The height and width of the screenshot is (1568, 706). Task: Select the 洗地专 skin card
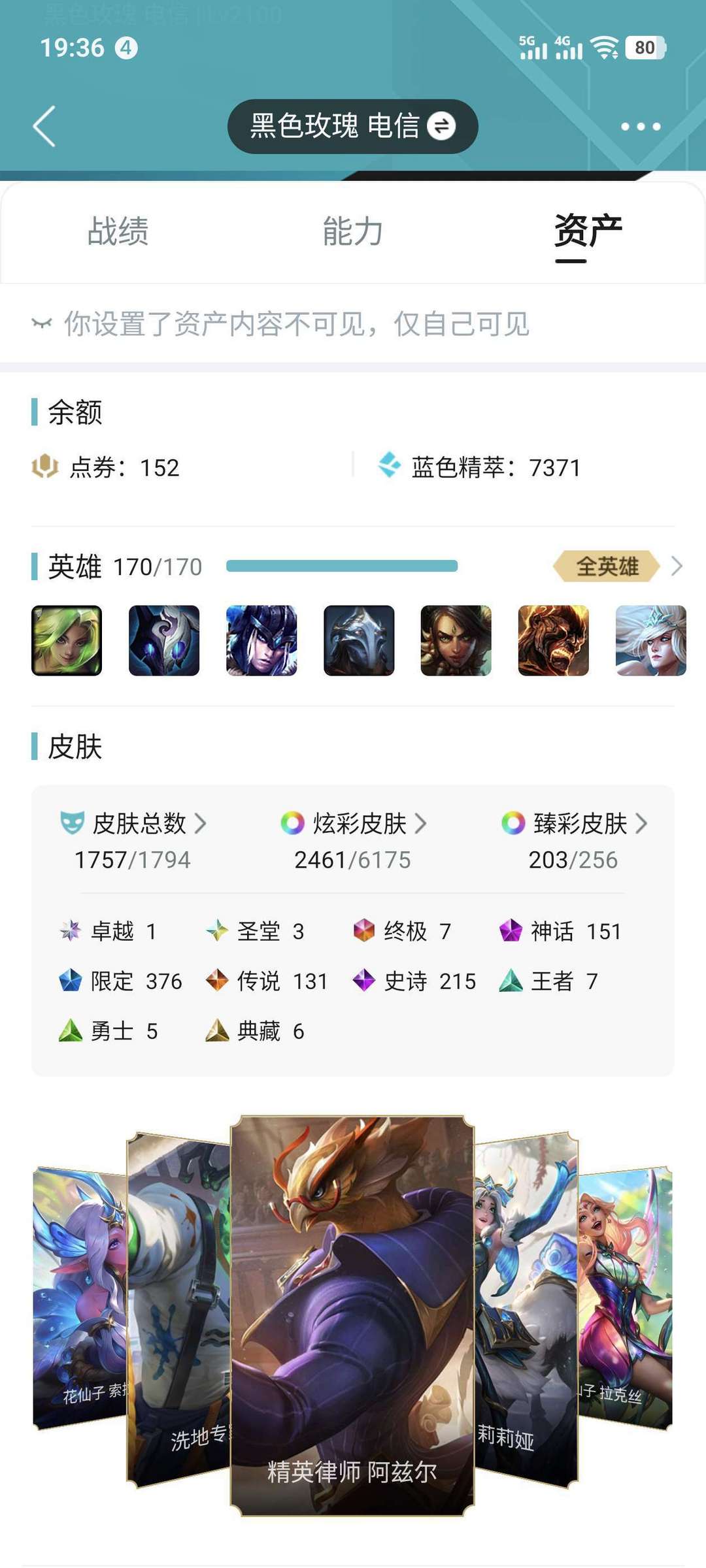pos(178,1310)
